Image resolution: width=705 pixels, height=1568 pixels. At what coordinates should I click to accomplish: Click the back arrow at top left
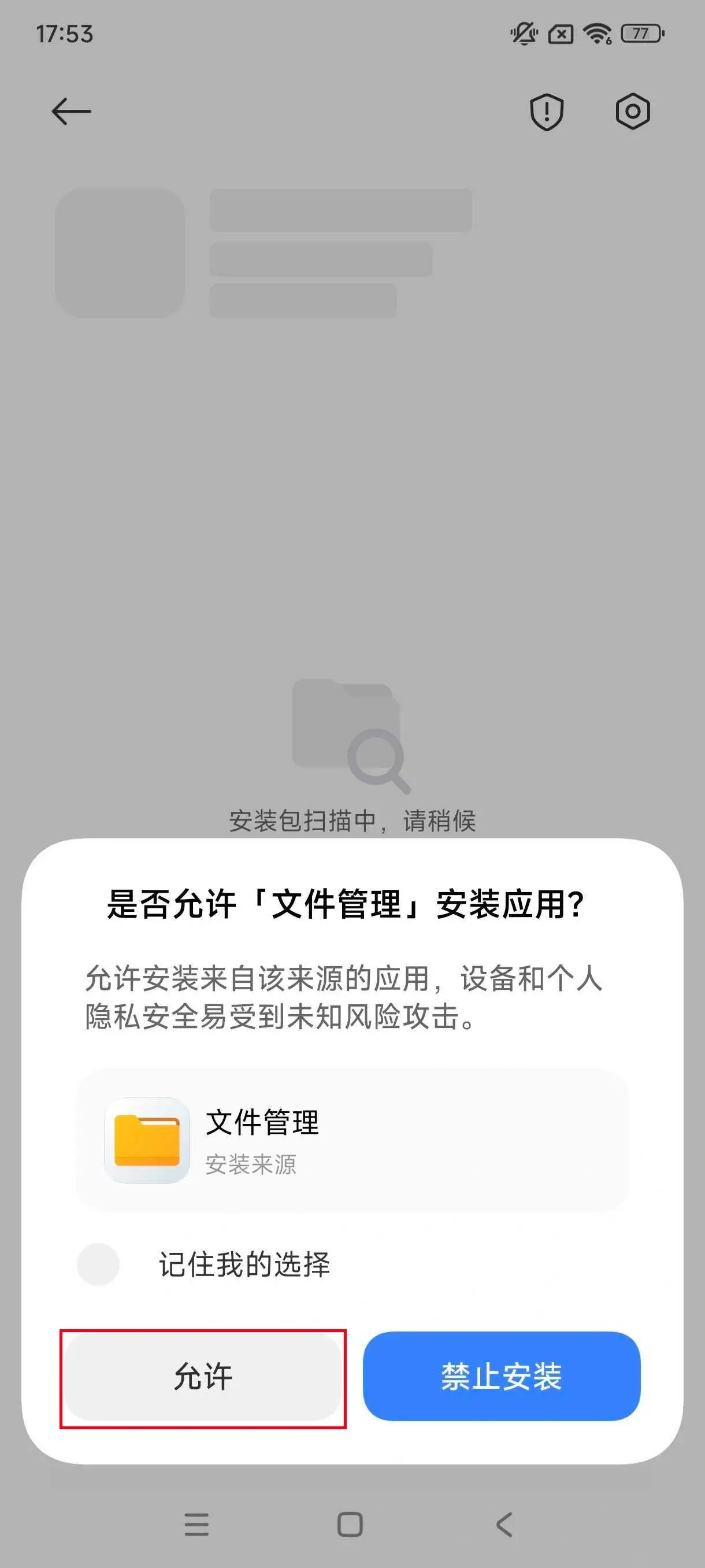click(70, 111)
